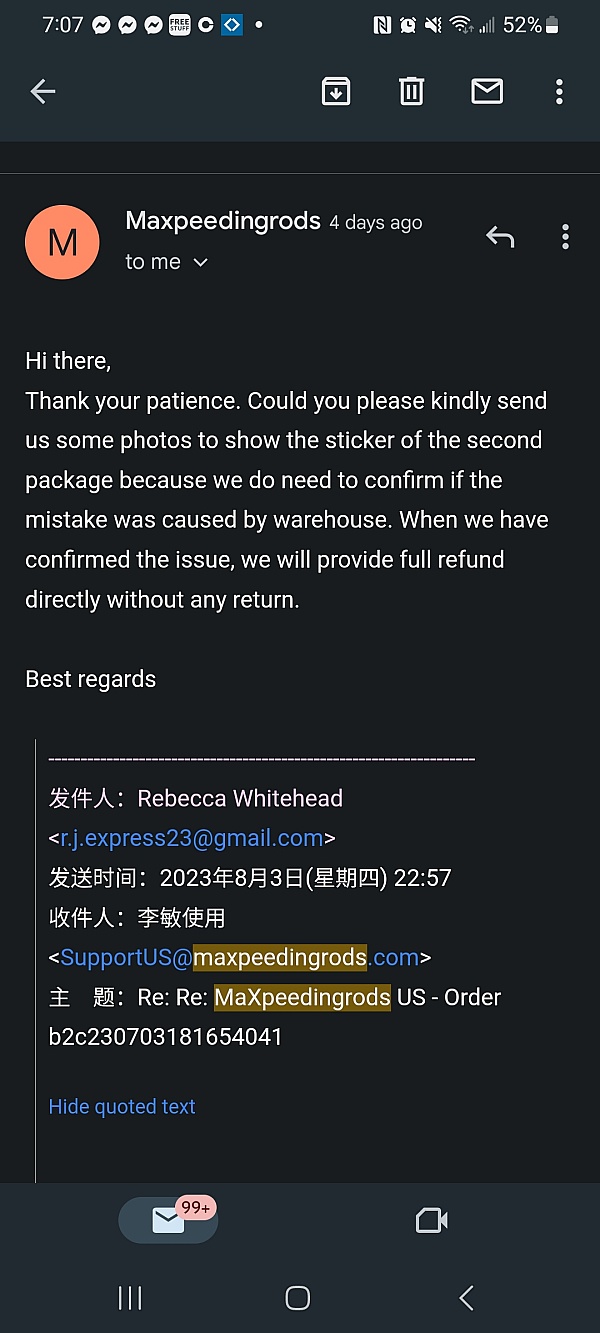This screenshot has height=1333, width=600.
Task: Hide quoted text
Action: tap(122, 1106)
